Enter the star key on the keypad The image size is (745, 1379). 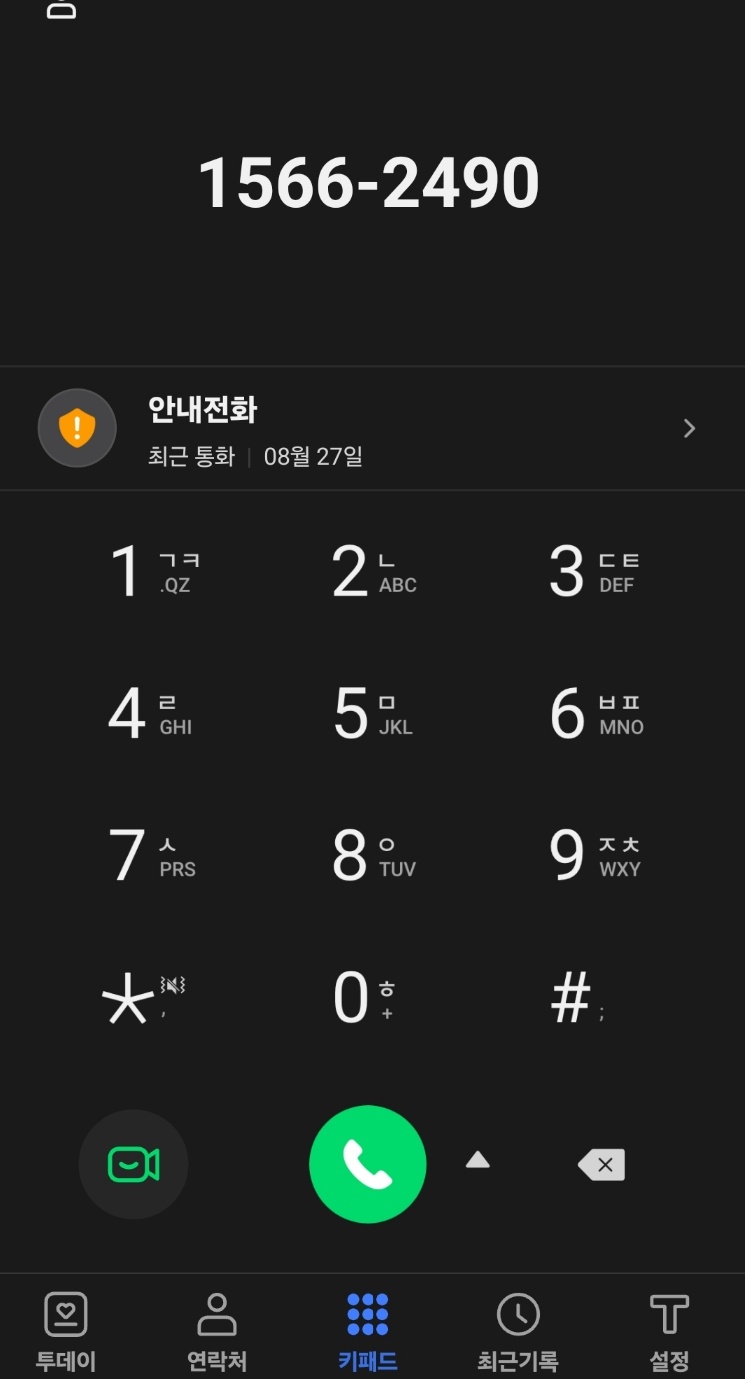tap(143, 998)
